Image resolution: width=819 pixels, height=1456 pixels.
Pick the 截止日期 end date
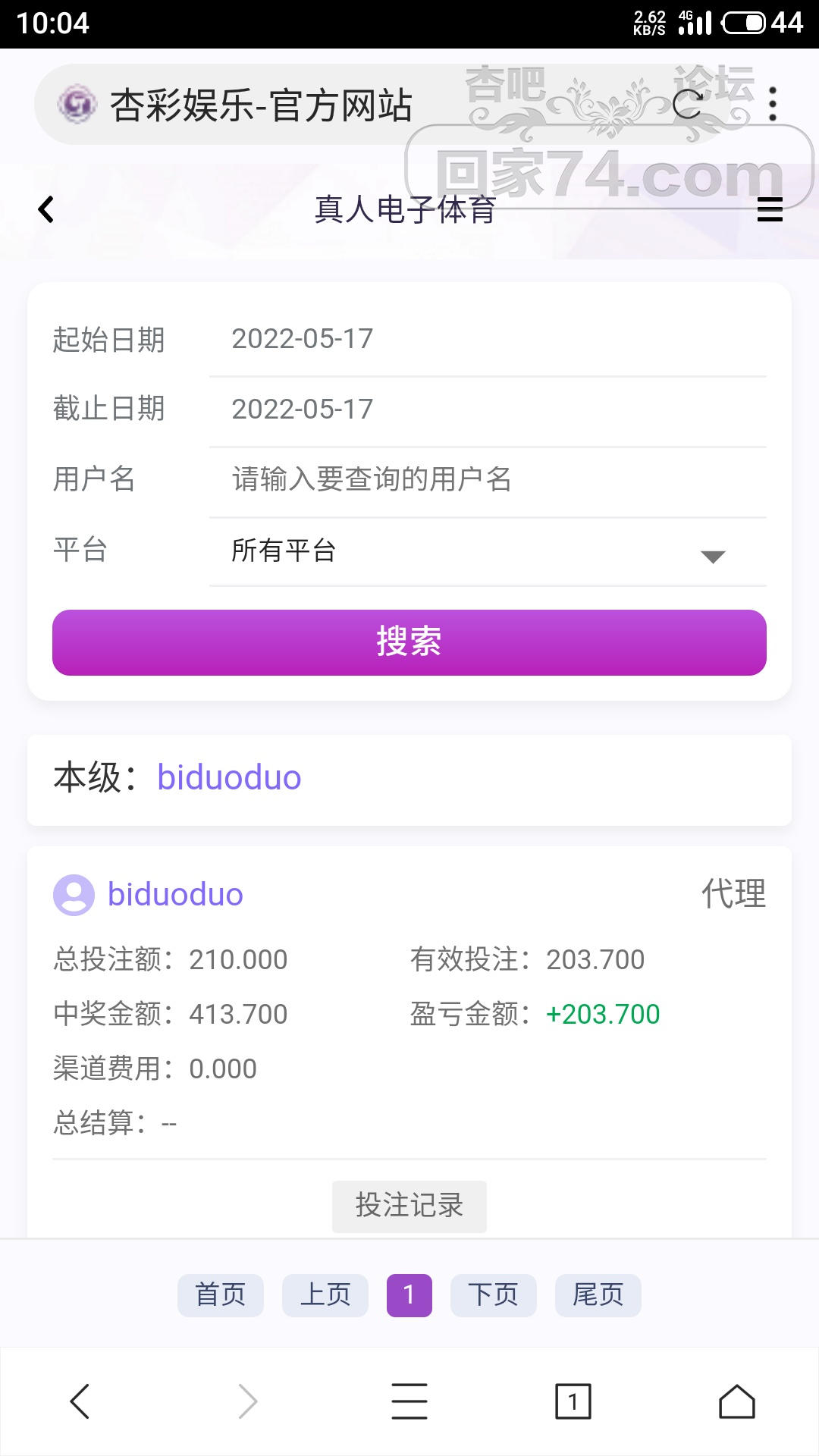[x=487, y=409]
